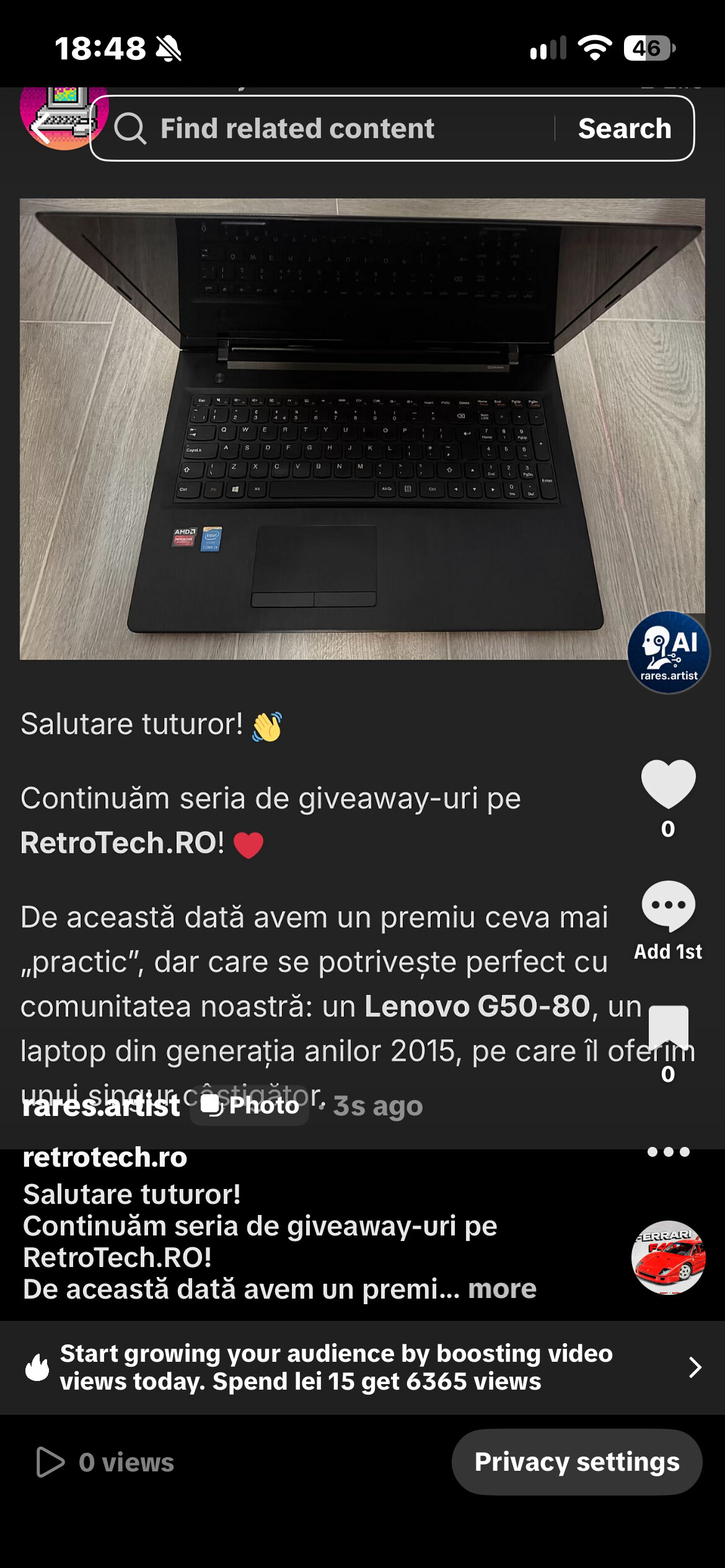The height and width of the screenshot is (1568, 725).
Task: Go back using the top-left arrow
Action: tap(42, 129)
